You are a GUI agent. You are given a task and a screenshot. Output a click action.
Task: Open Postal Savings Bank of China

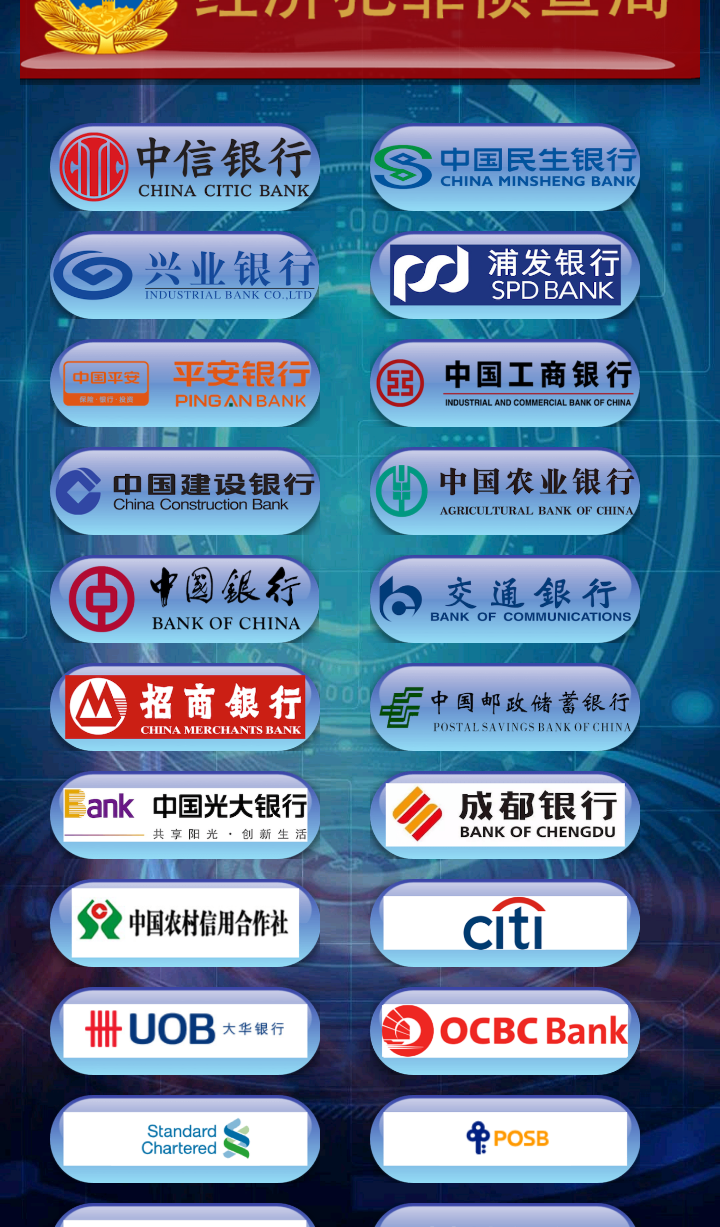pyautogui.click(x=505, y=707)
